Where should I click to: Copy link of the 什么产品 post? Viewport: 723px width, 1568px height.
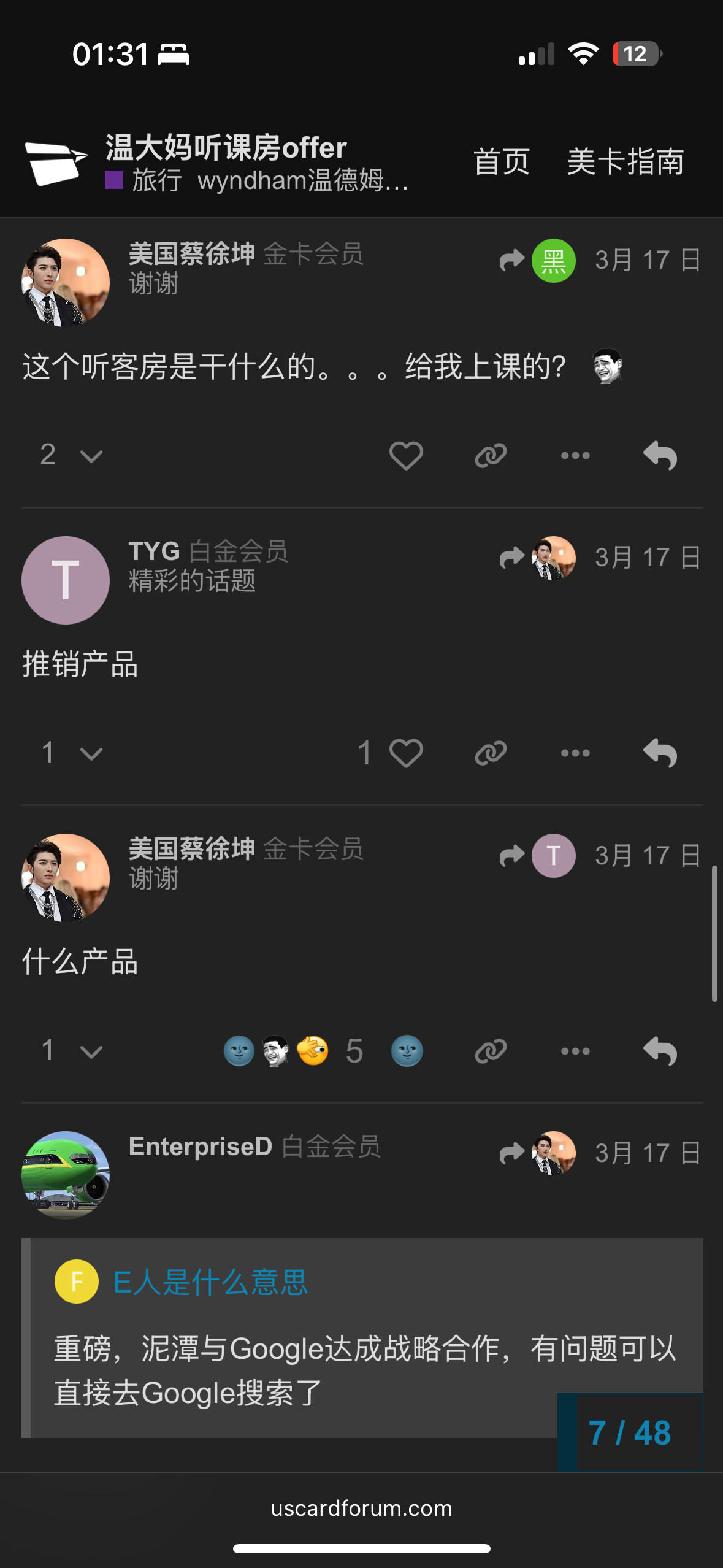click(491, 1051)
